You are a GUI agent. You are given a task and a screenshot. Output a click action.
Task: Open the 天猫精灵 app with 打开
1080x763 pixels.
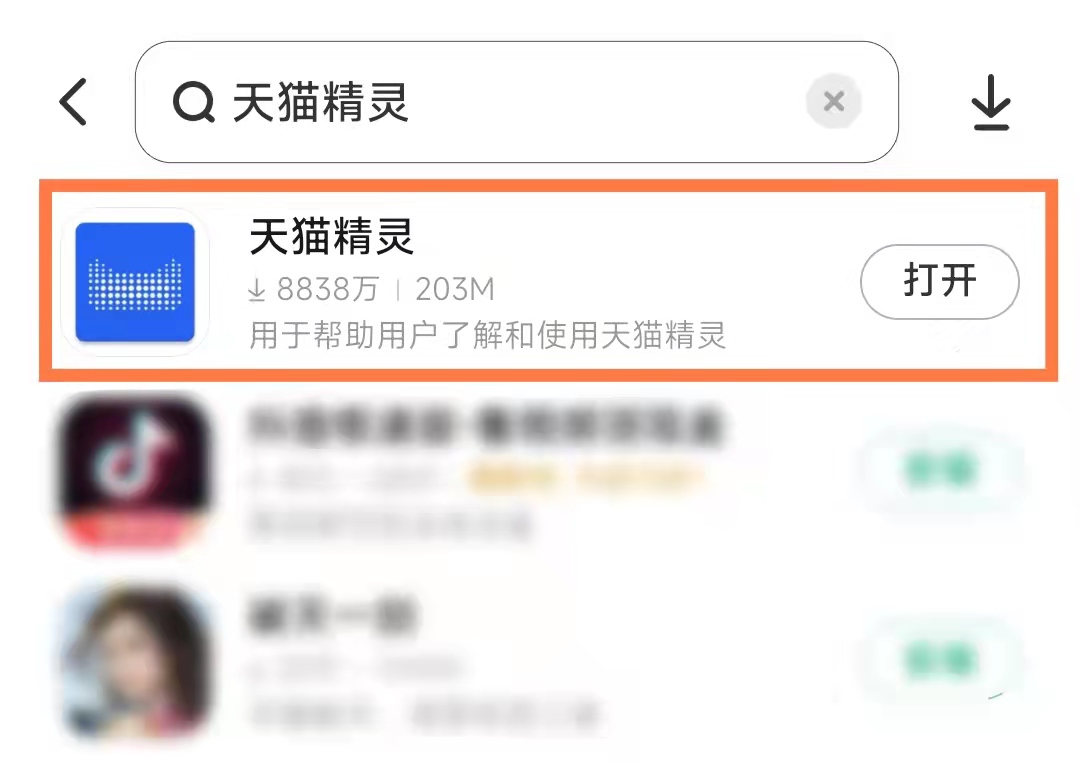click(939, 282)
